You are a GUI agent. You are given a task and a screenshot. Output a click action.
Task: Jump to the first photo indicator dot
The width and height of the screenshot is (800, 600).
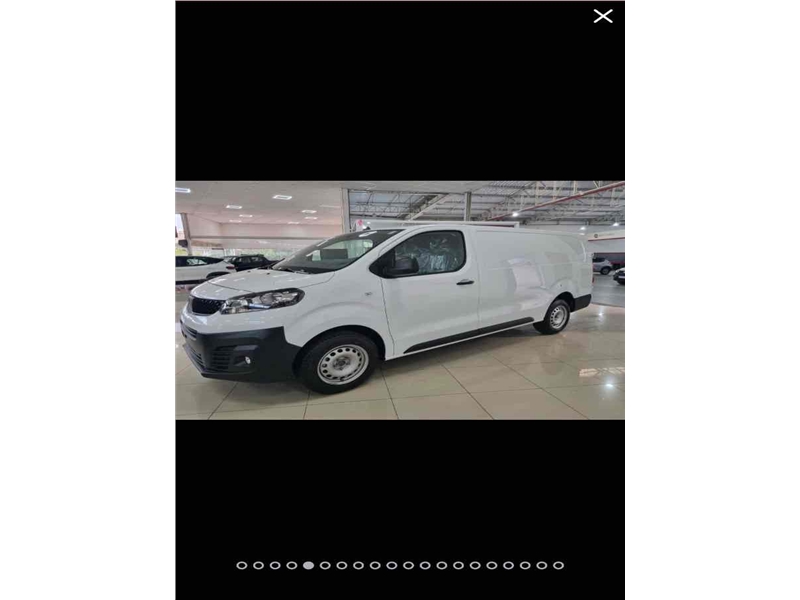(241, 565)
